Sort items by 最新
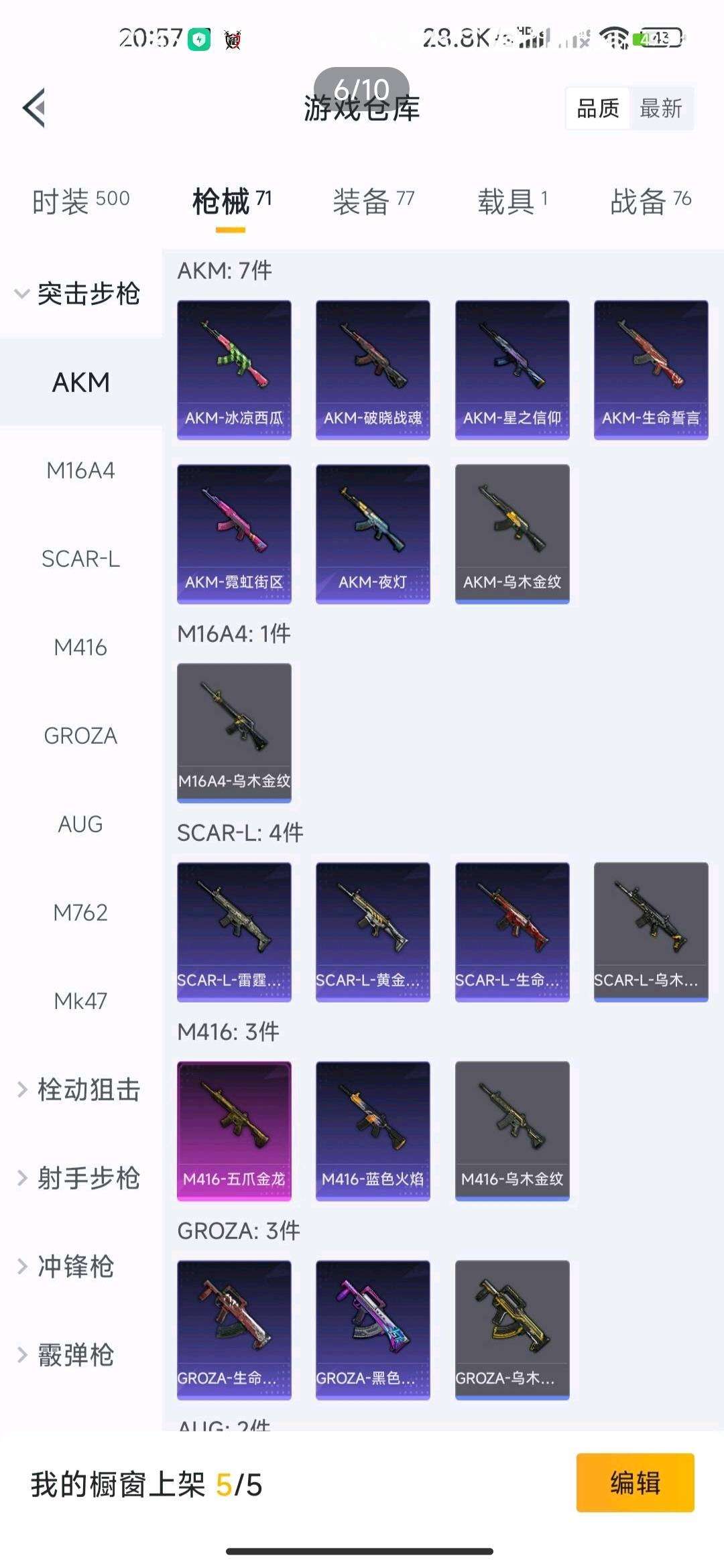The image size is (724, 1568). [661, 108]
